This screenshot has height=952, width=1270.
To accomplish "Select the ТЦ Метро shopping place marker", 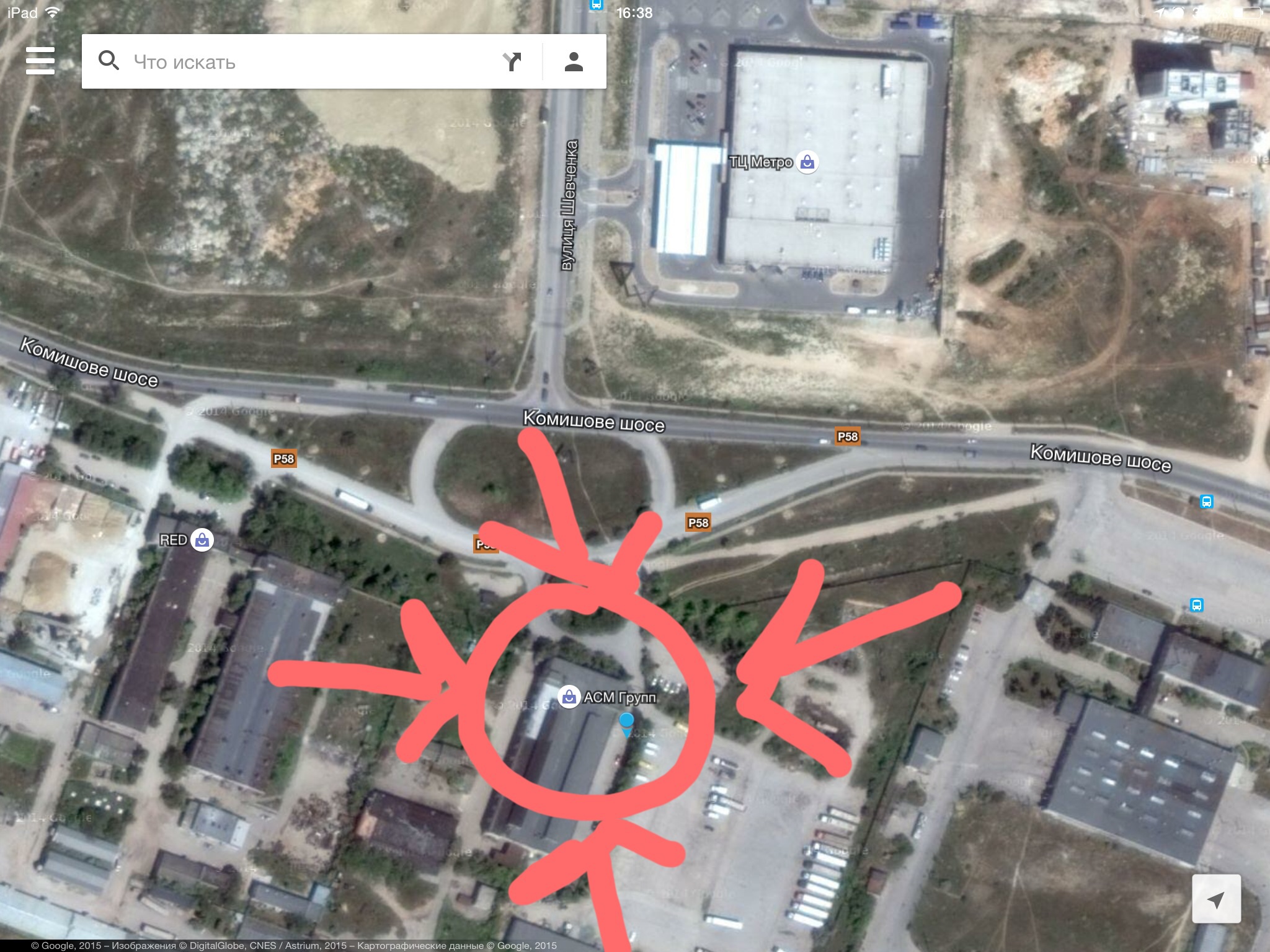I will [x=807, y=162].
